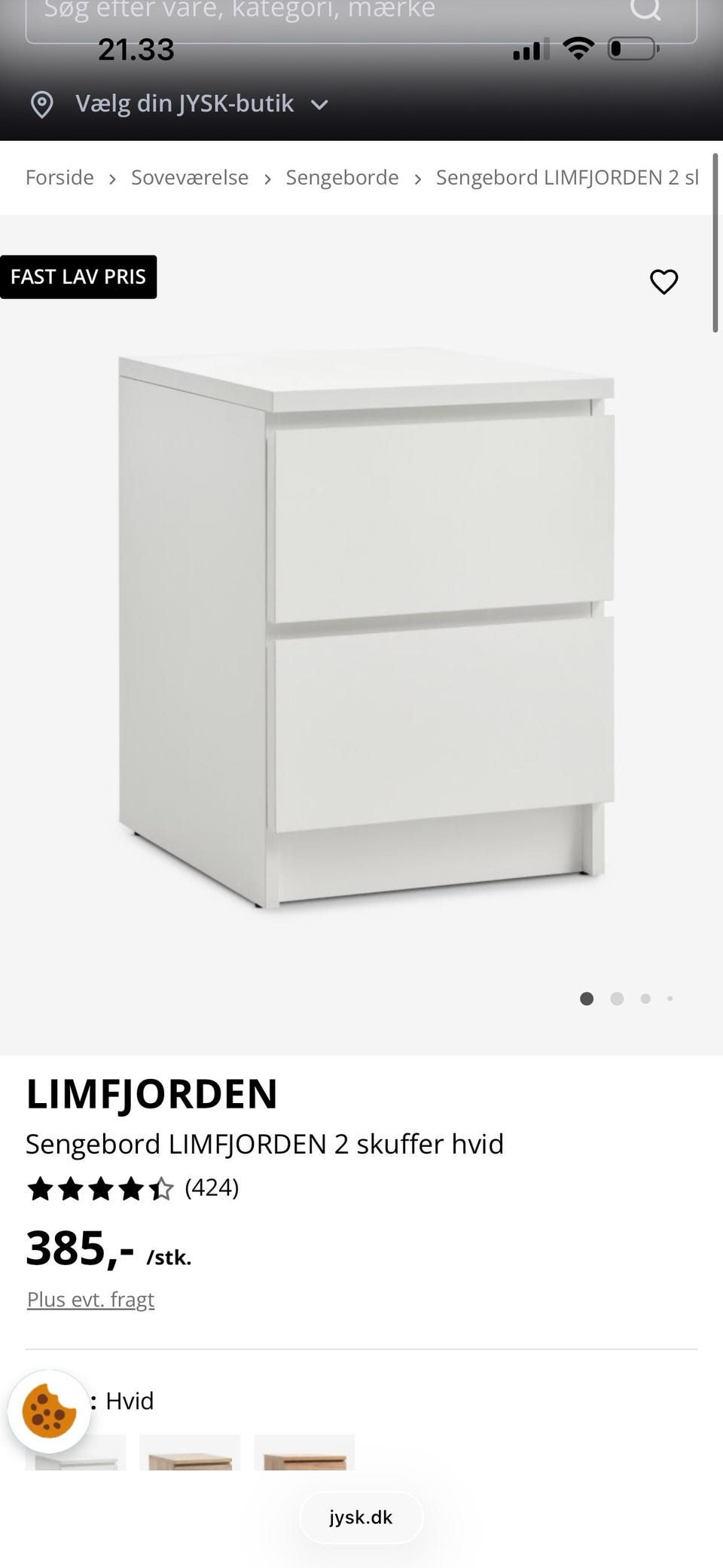Click the search input field

tap(301, 10)
